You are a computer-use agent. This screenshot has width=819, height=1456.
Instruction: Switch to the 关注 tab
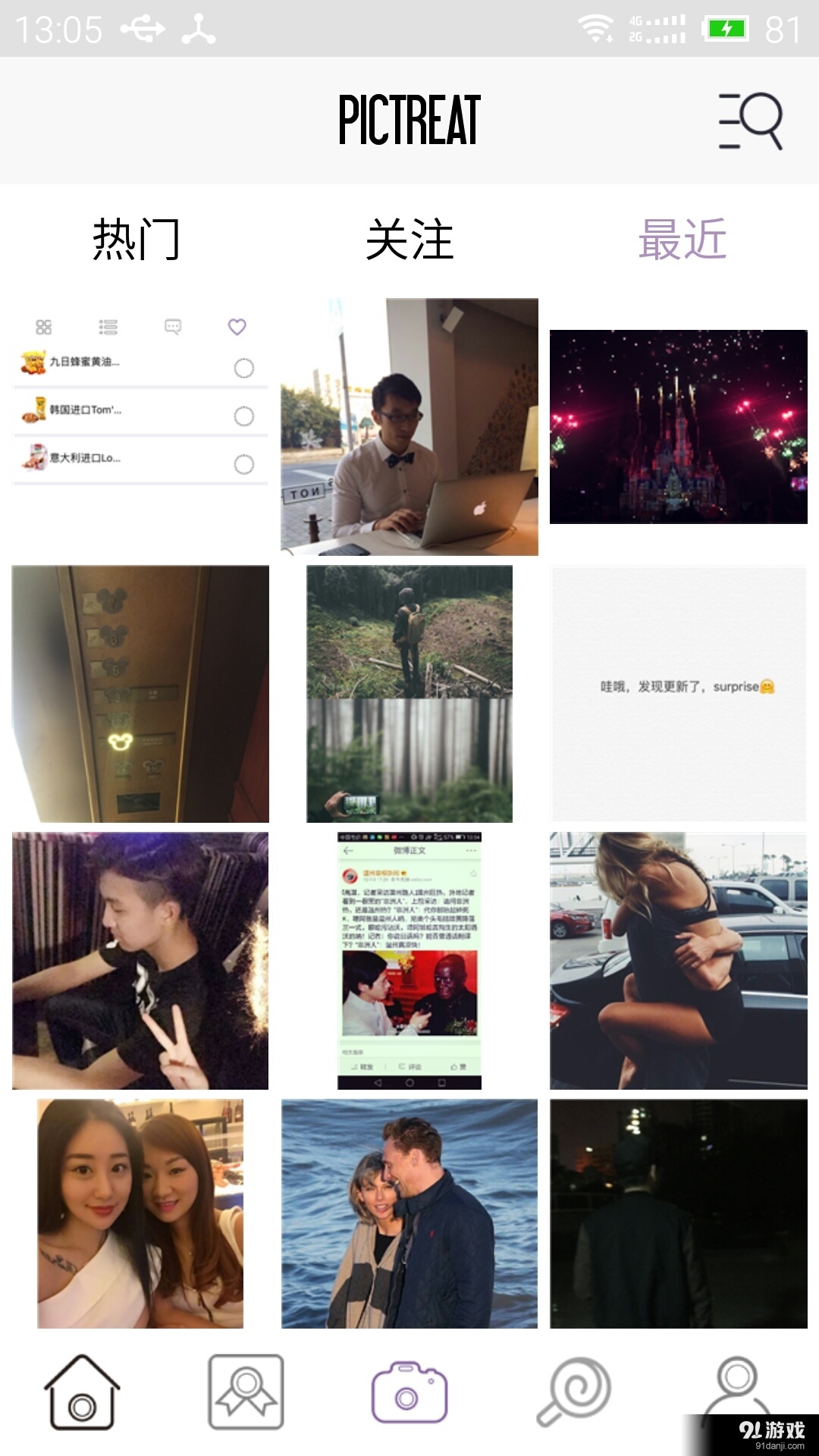click(409, 237)
